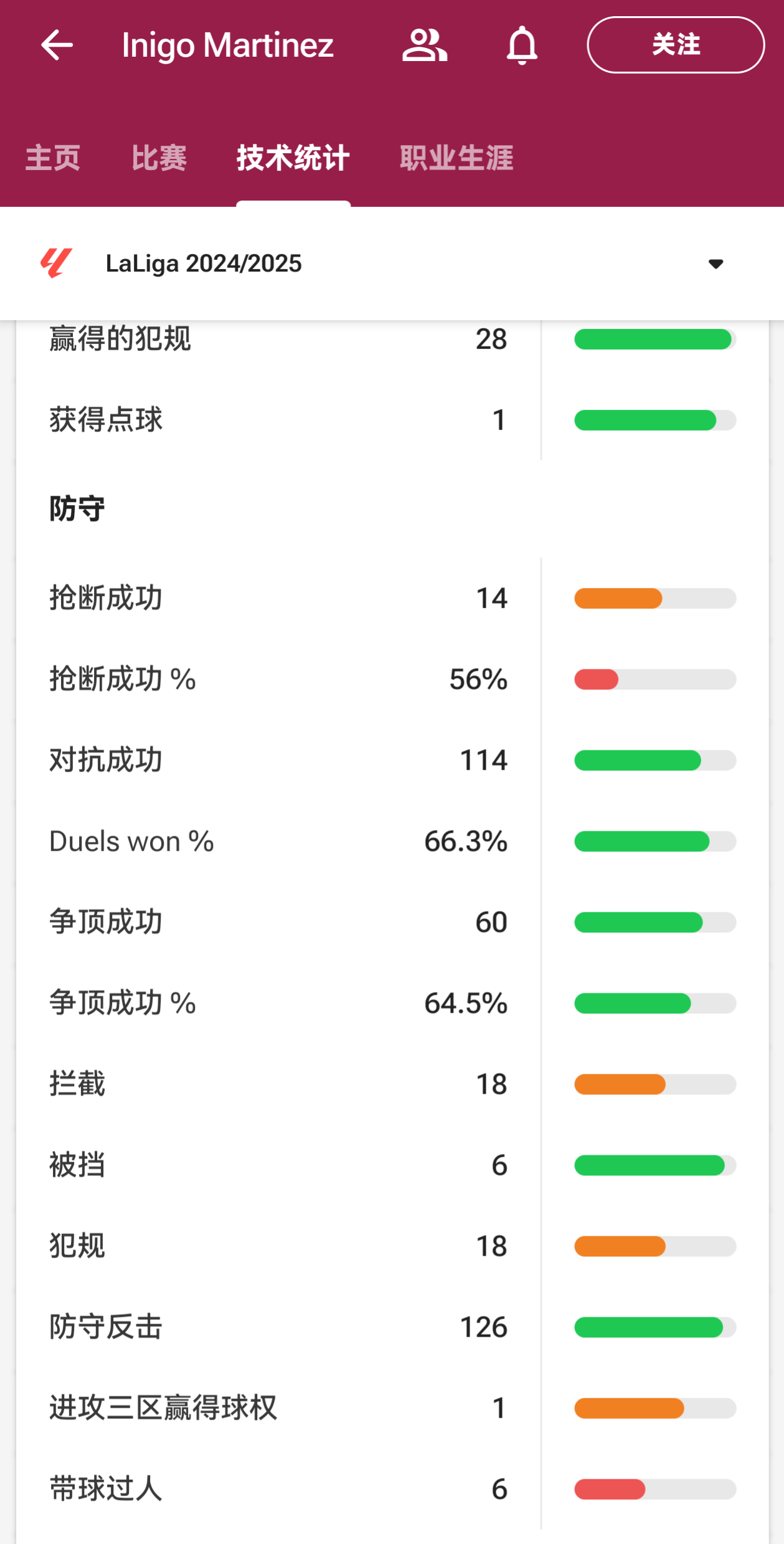Tap the notifications bell
The image size is (784, 1544).
coord(522,45)
